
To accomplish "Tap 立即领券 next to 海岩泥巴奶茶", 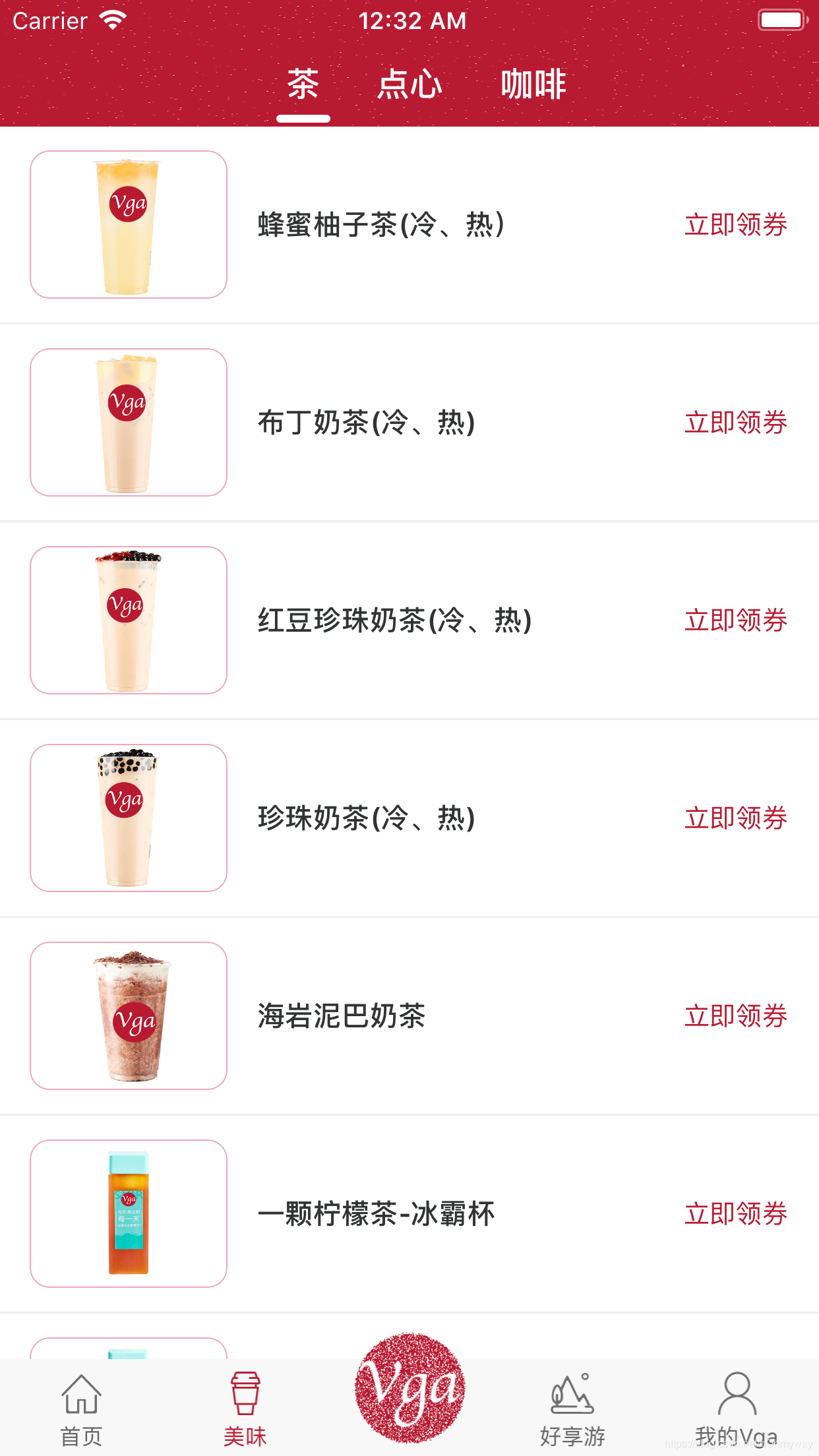I will pos(736,1016).
